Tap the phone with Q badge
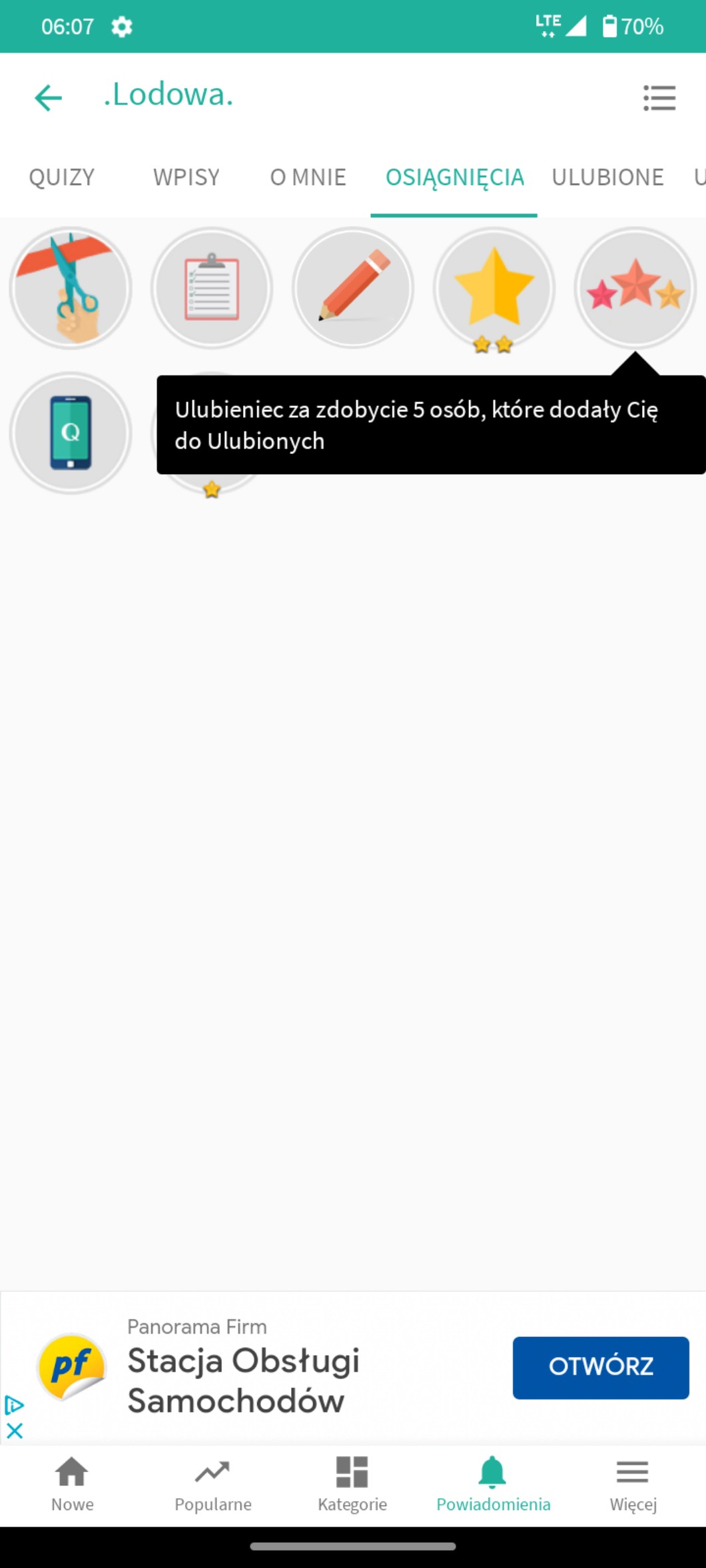 click(x=71, y=433)
